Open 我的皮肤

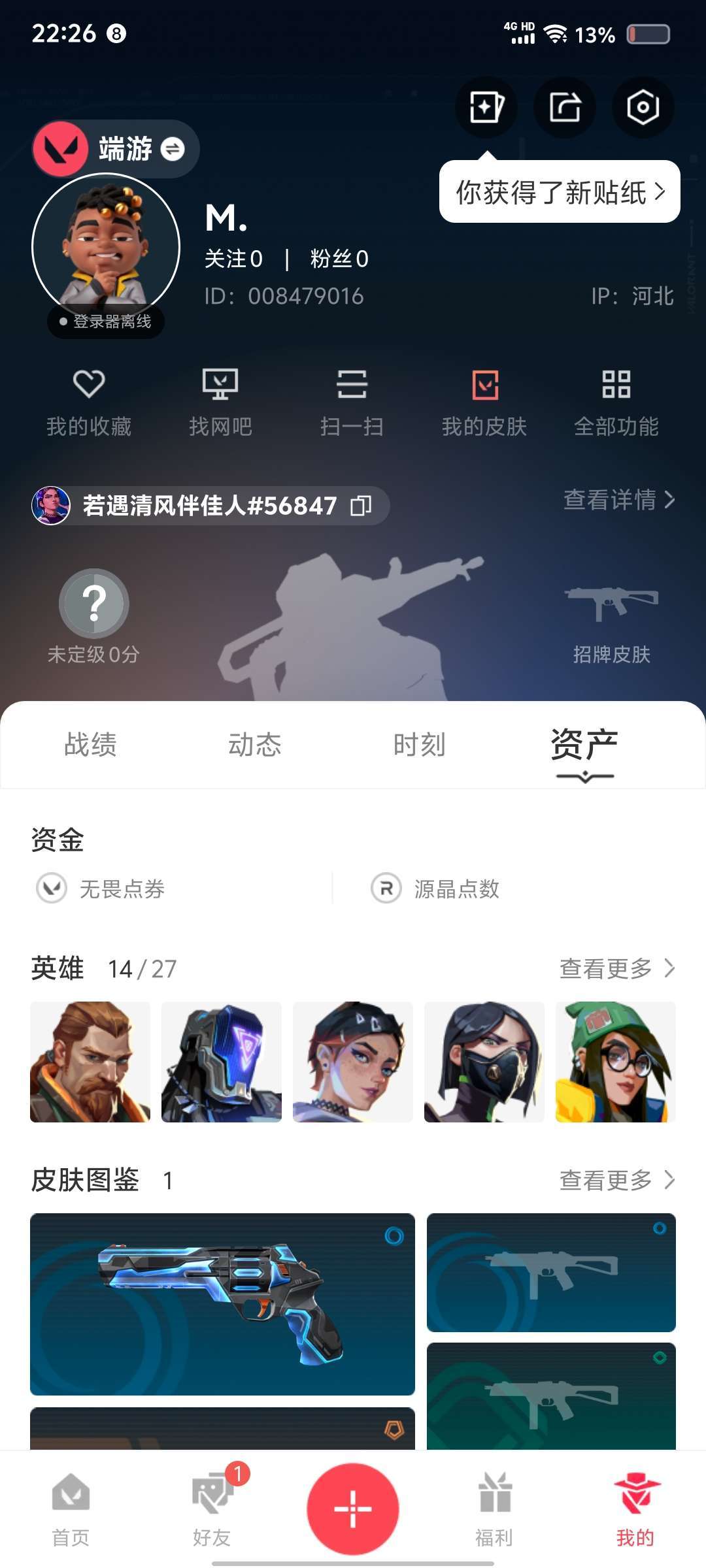pos(484,402)
